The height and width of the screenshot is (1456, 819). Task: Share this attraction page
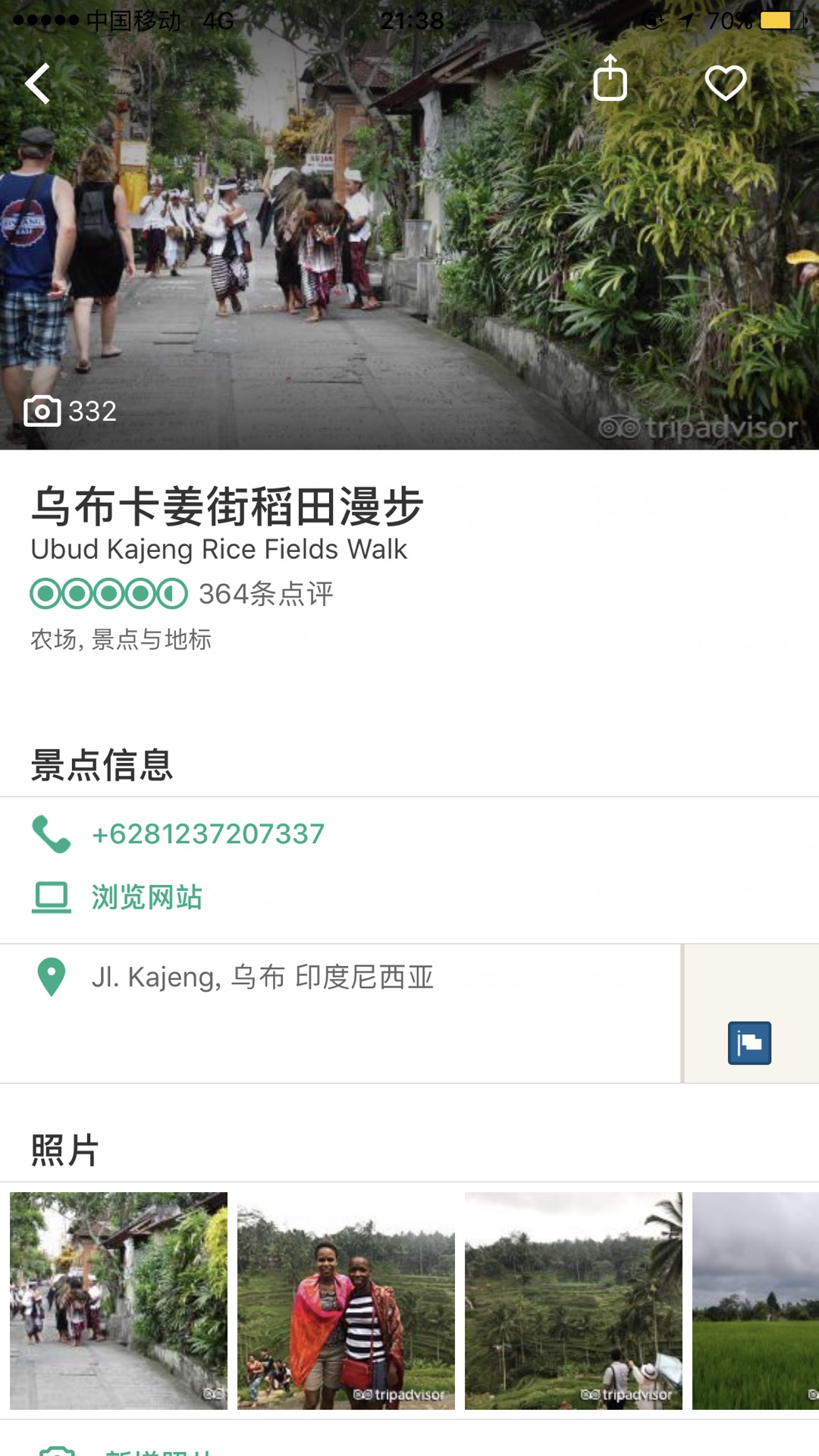click(610, 79)
